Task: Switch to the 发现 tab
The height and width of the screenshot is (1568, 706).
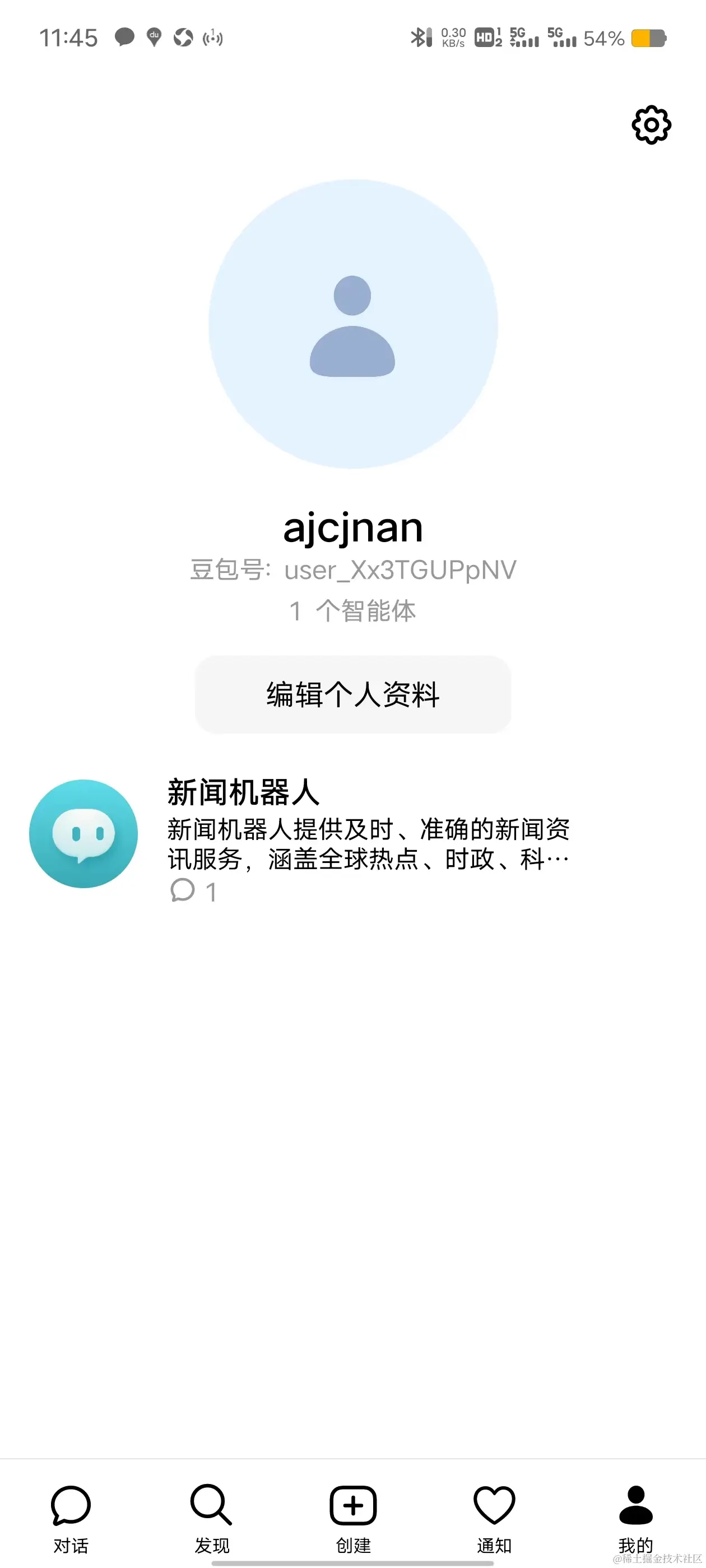Action: pos(211,1518)
